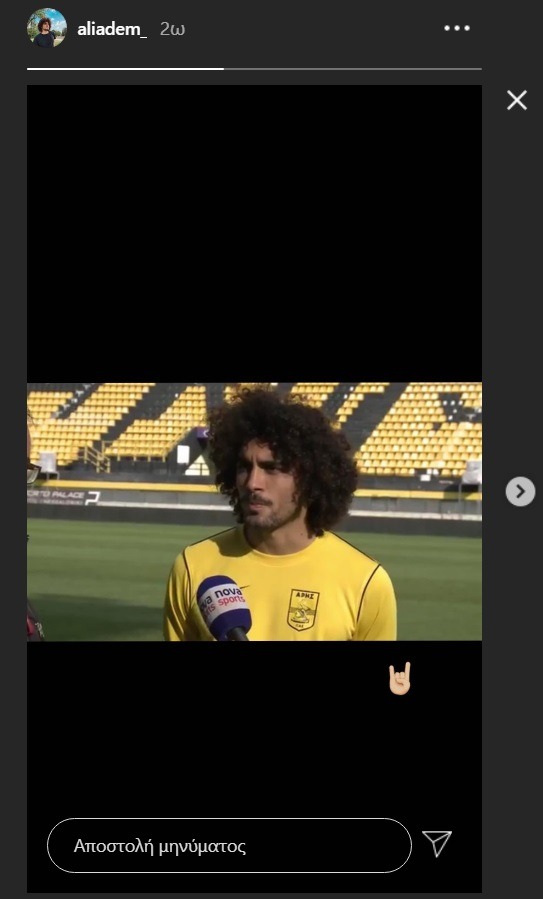Go to the next story
543x899 pixels.
click(520, 491)
